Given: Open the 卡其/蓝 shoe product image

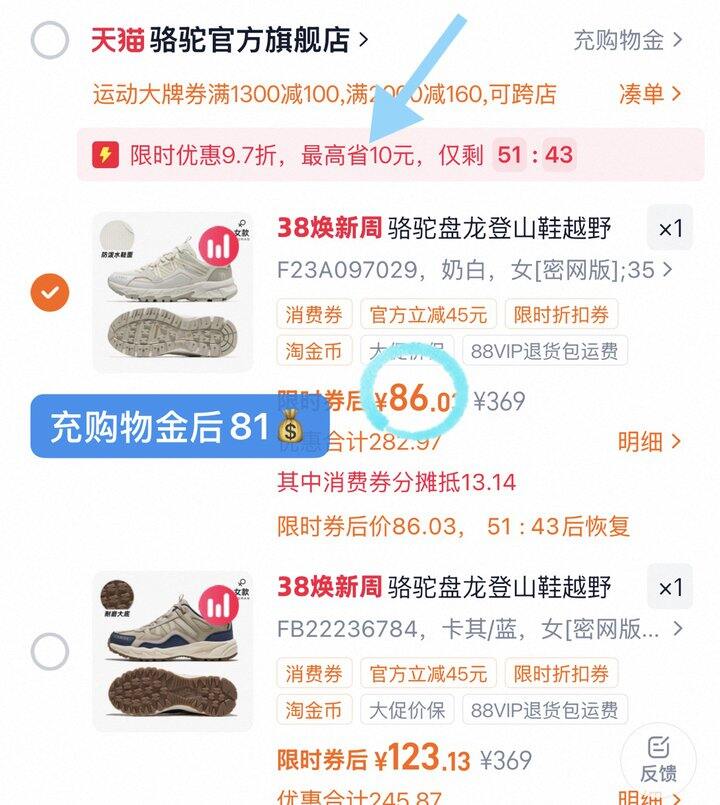Looking at the screenshot, I should [x=172, y=650].
